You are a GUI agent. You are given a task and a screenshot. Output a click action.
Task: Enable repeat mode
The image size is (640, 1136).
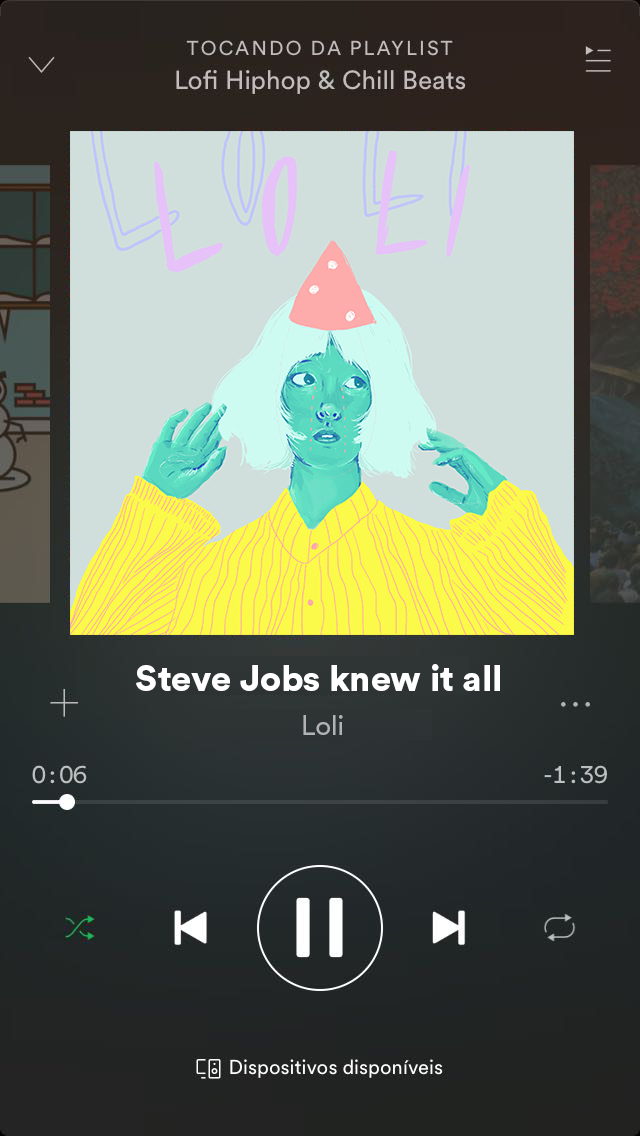tap(560, 928)
